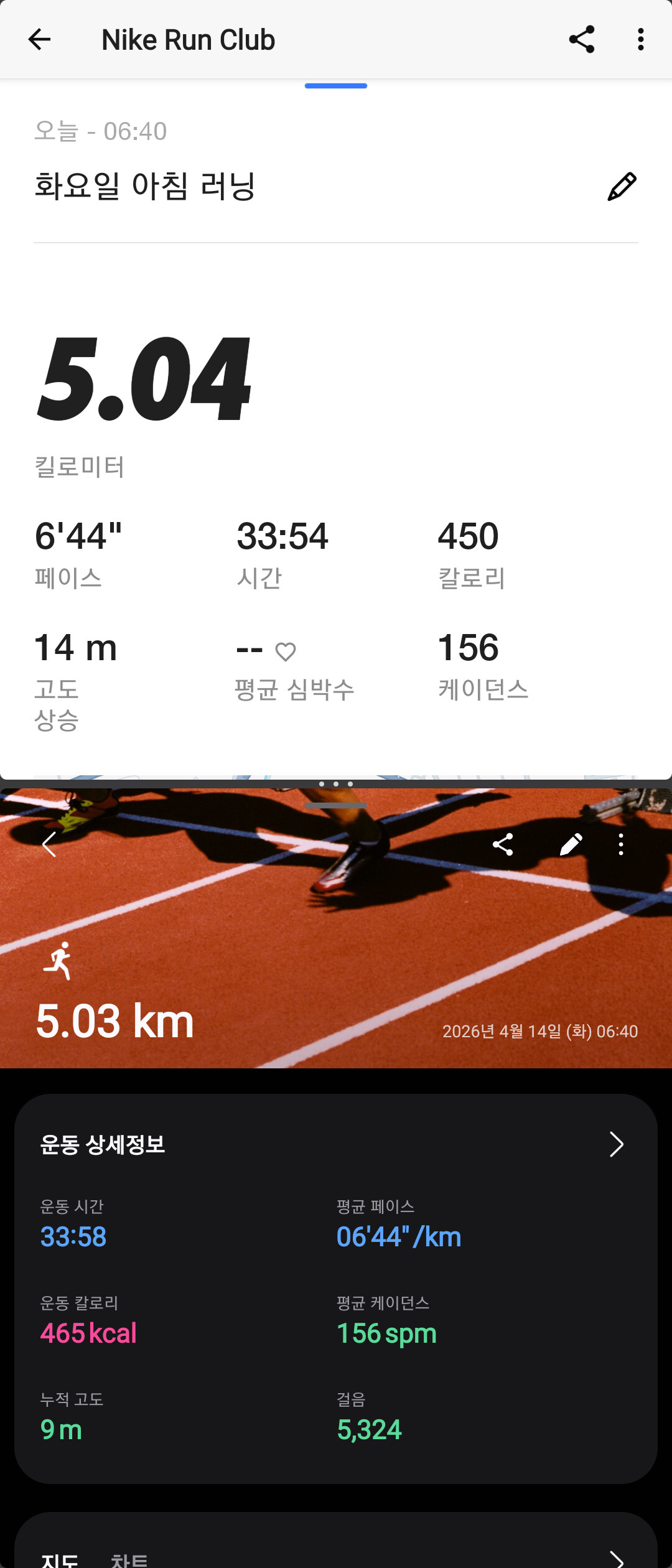672x1568 pixels.
Task: Edit the run title 화요일 아침 러닝
Action: [622, 187]
